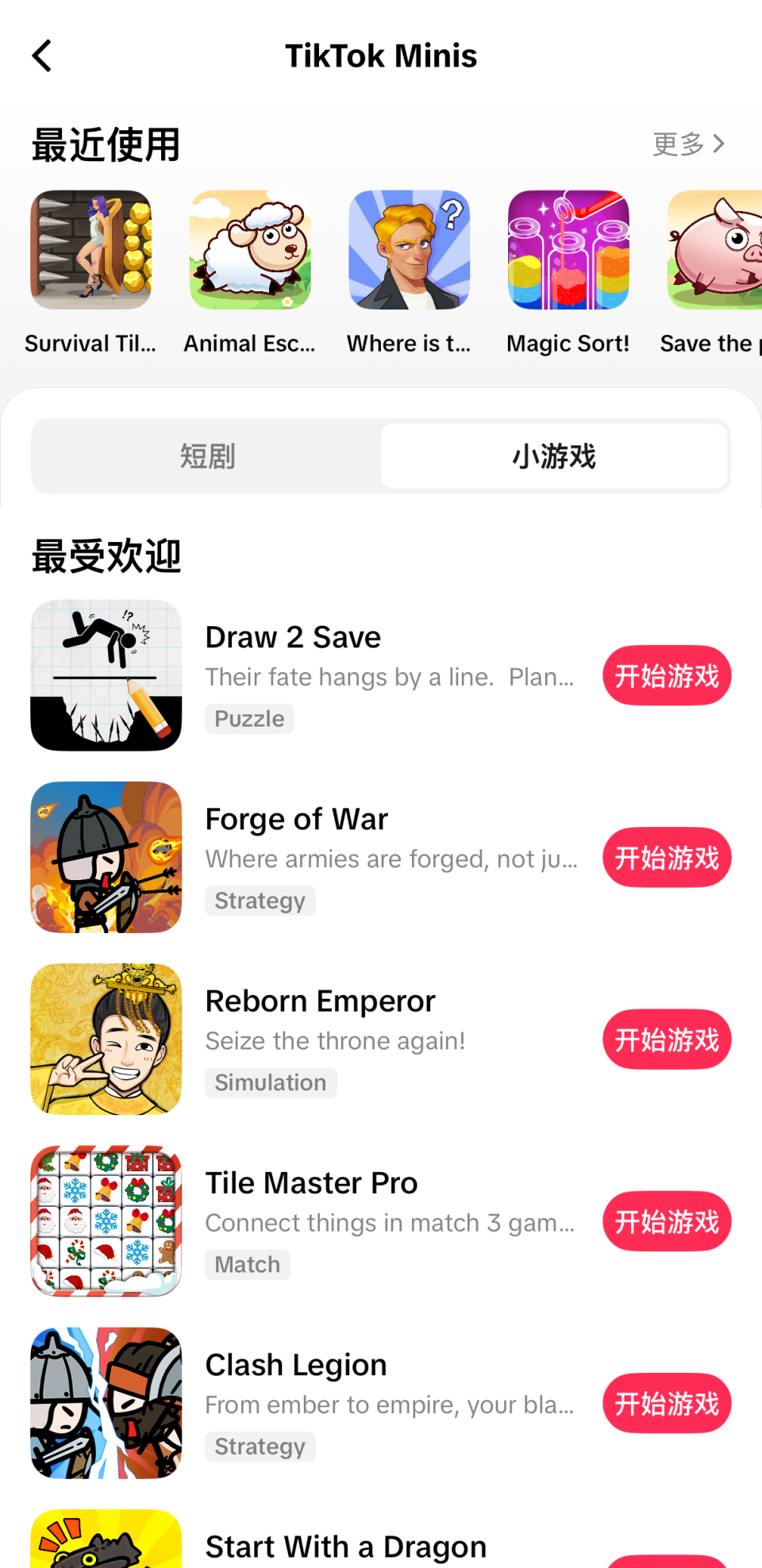Select the Simulation tag under Reborn Emperor
This screenshot has height=1568, width=762.
(271, 1082)
